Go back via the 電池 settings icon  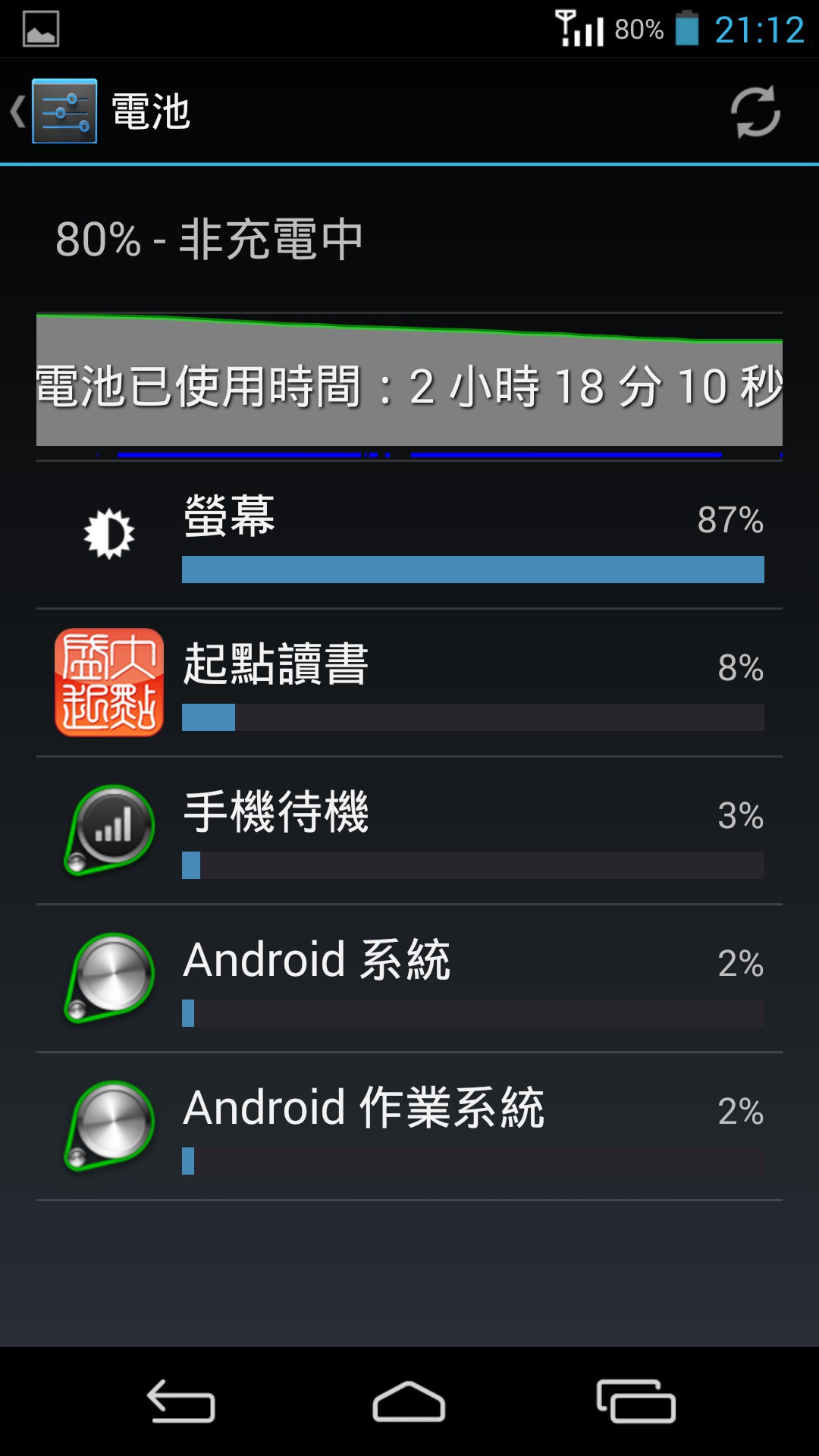55,111
